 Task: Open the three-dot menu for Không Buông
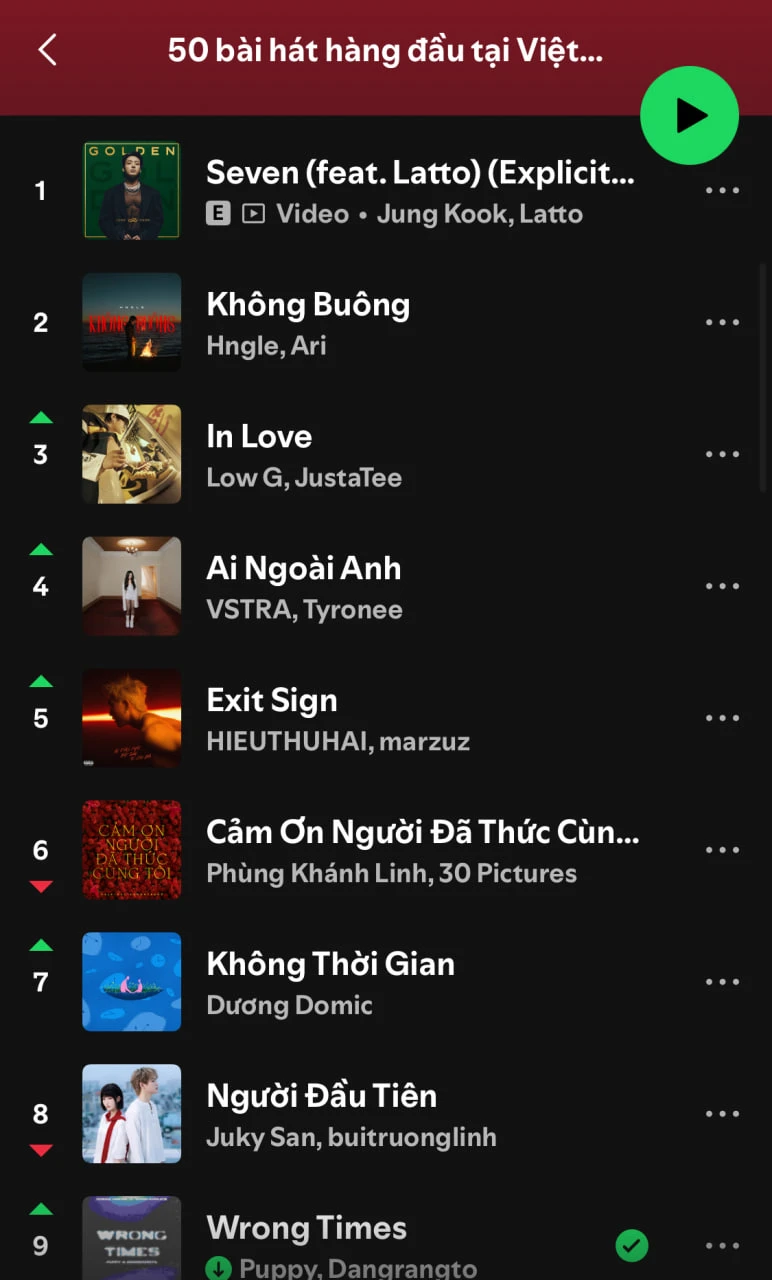point(722,322)
